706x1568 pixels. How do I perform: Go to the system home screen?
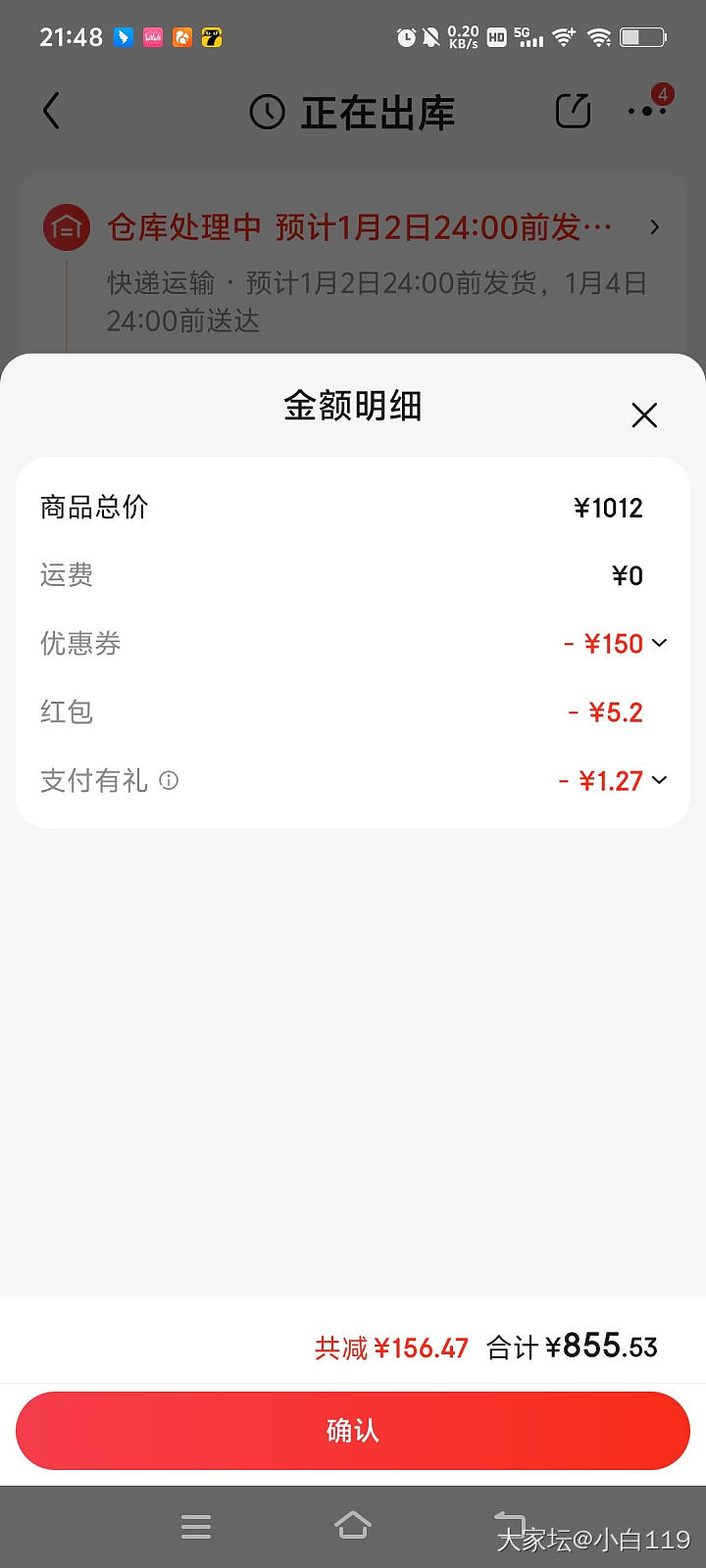pyautogui.click(x=353, y=1525)
